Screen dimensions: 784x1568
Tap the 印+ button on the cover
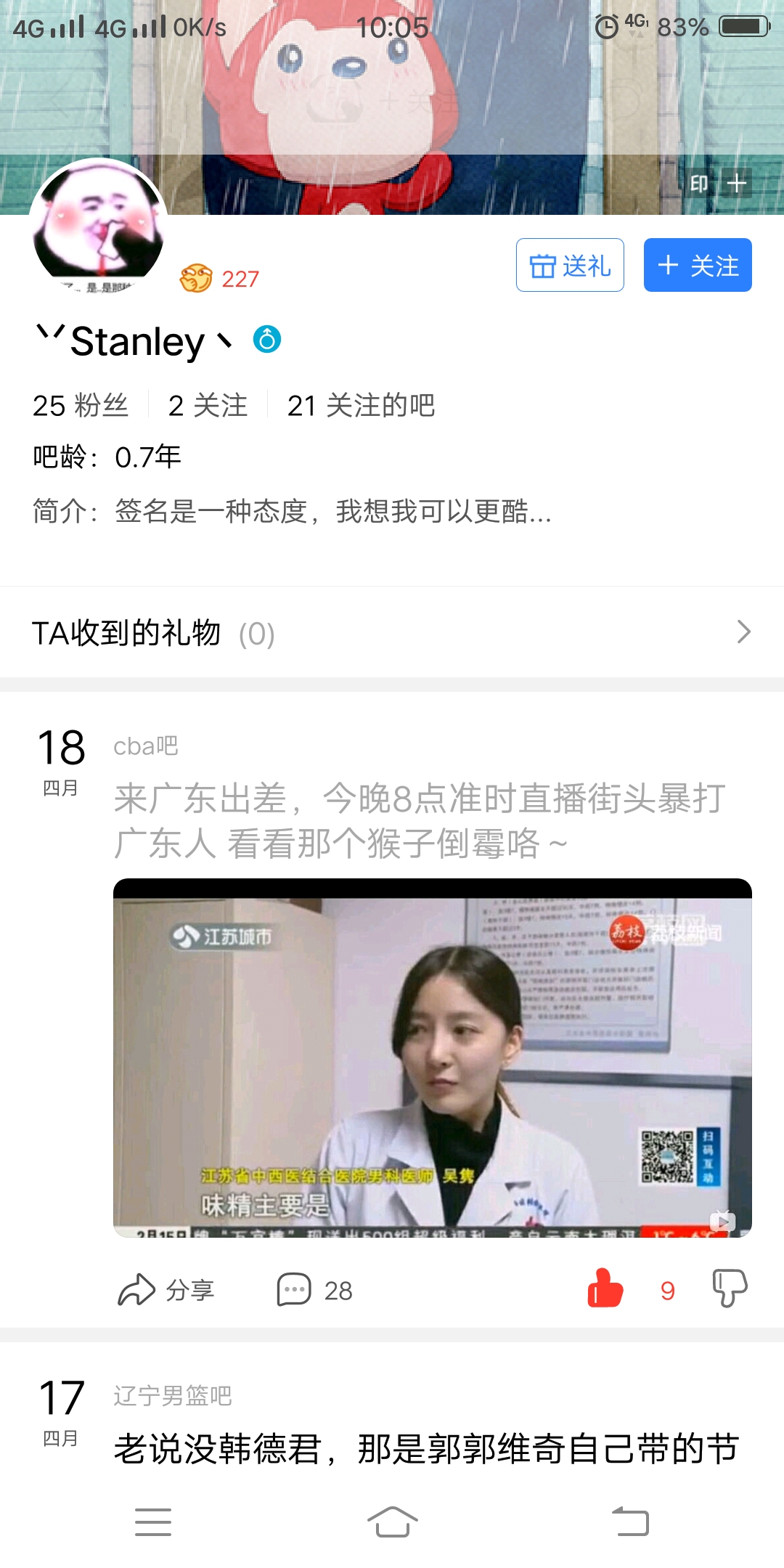717,184
